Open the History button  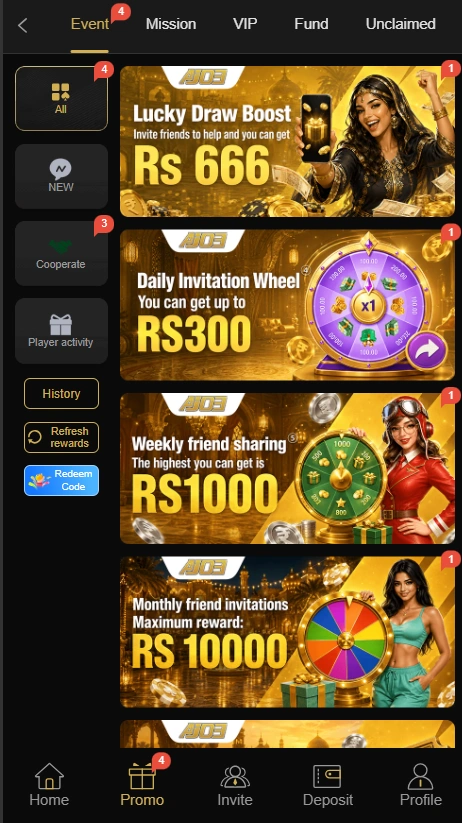coord(61,394)
